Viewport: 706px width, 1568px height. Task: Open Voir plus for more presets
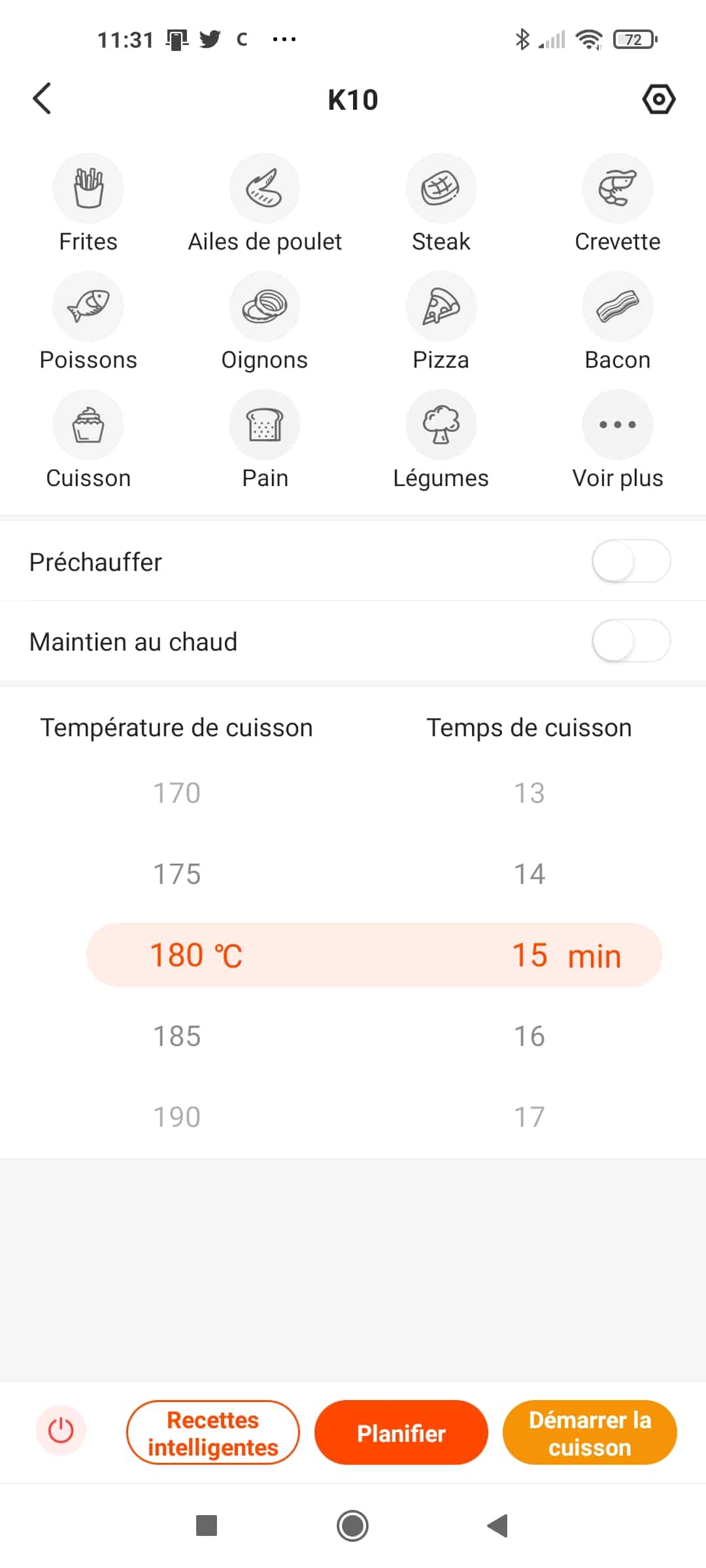pos(618,425)
